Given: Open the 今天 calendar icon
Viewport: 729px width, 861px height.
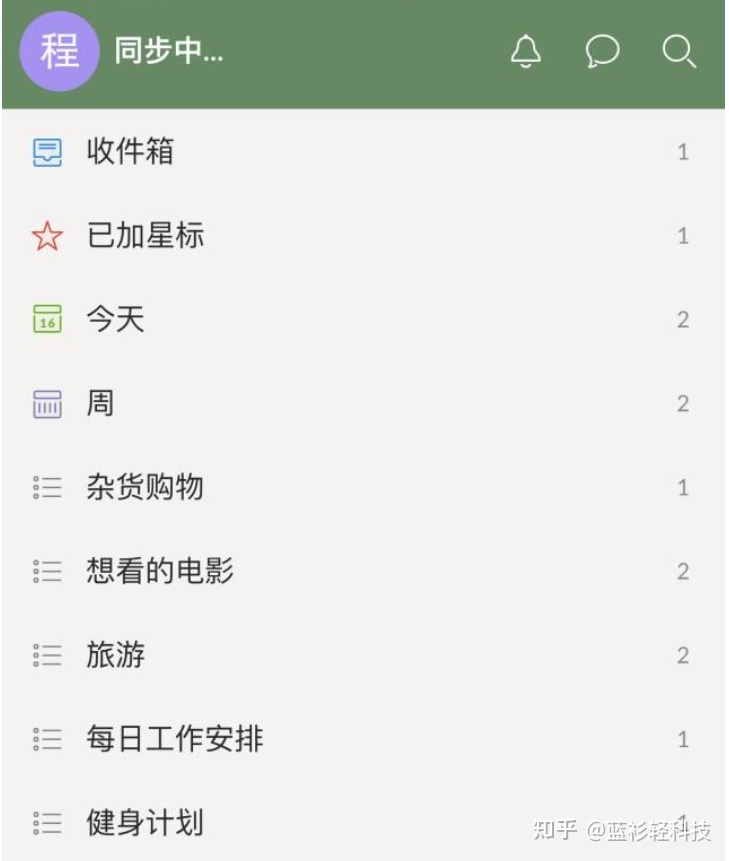Looking at the screenshot, I should click(x=44, y=317).
